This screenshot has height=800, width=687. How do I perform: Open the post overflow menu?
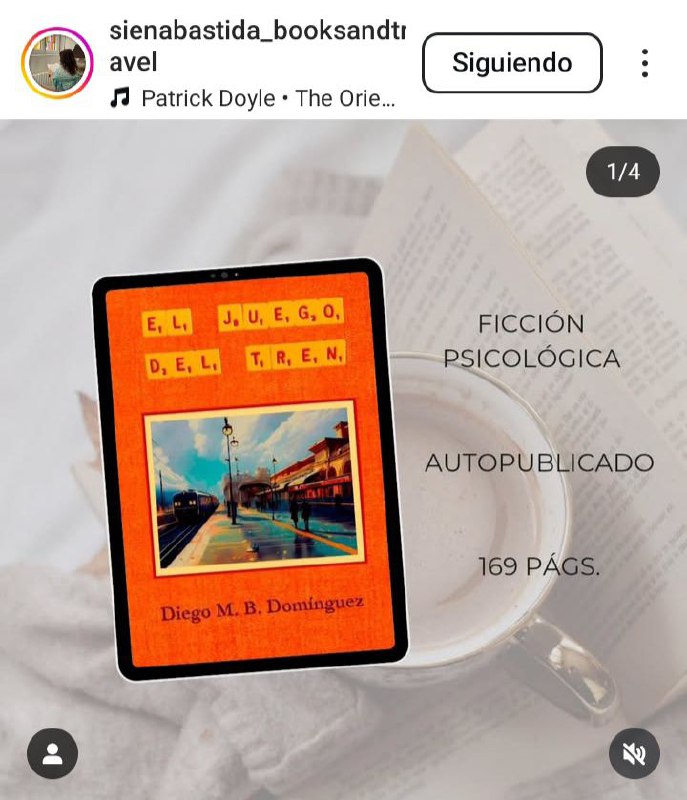pyautogui.click(x=645, y=63)
